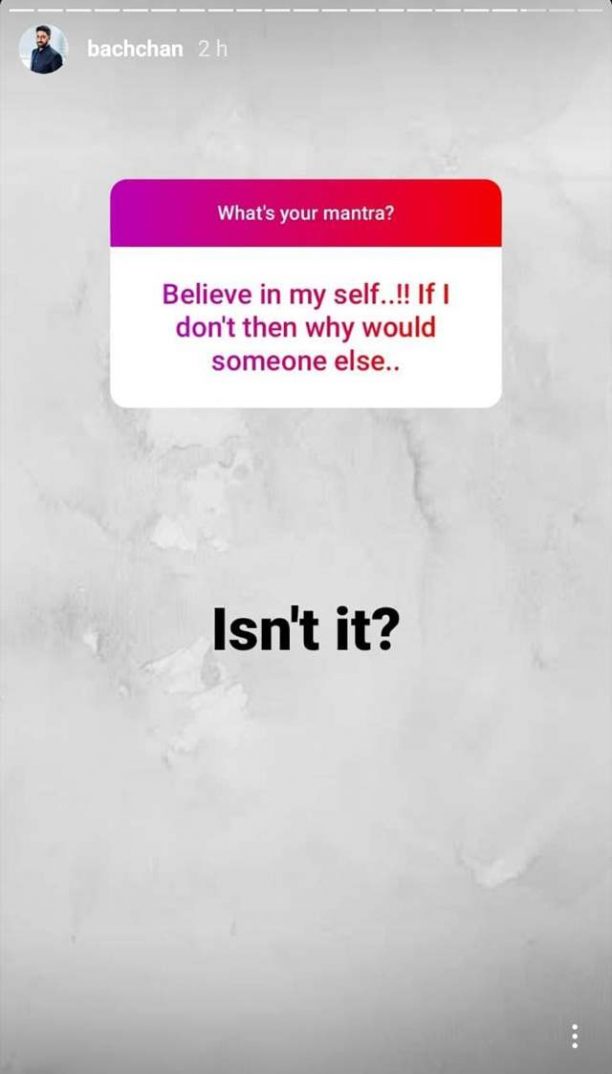Tap the bachchan username

(x=135, y=50)
